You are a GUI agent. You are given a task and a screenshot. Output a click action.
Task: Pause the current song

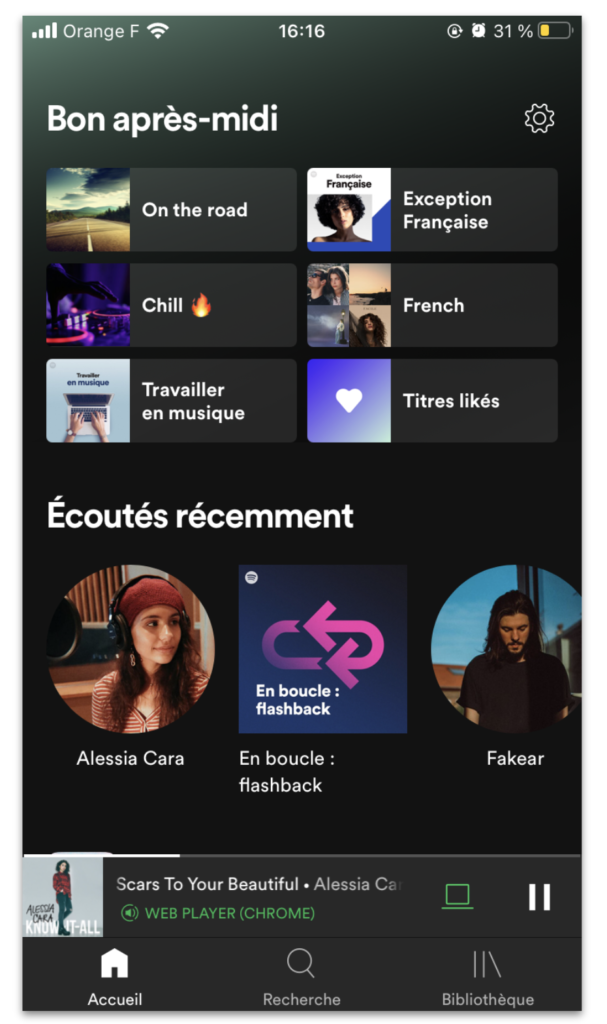[539, 897]
